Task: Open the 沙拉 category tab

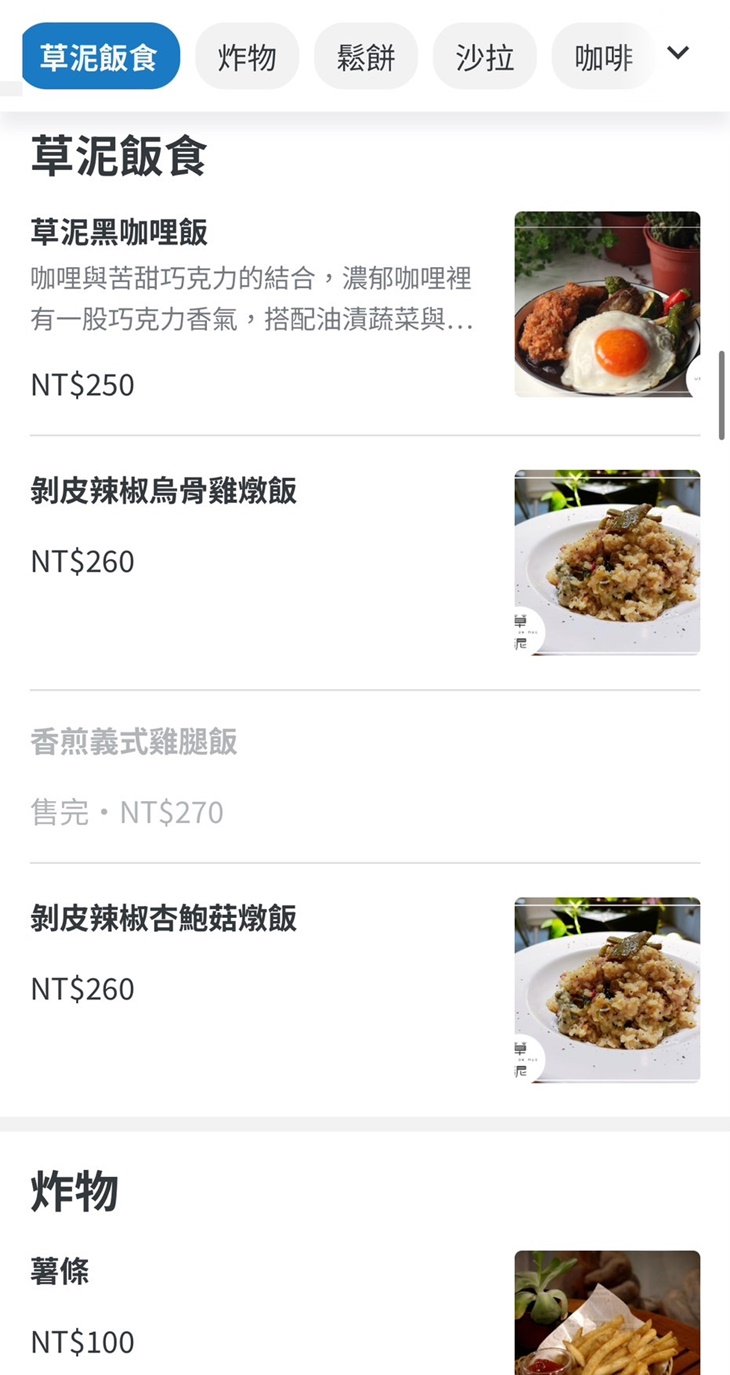Action: [x=484, y=55]
